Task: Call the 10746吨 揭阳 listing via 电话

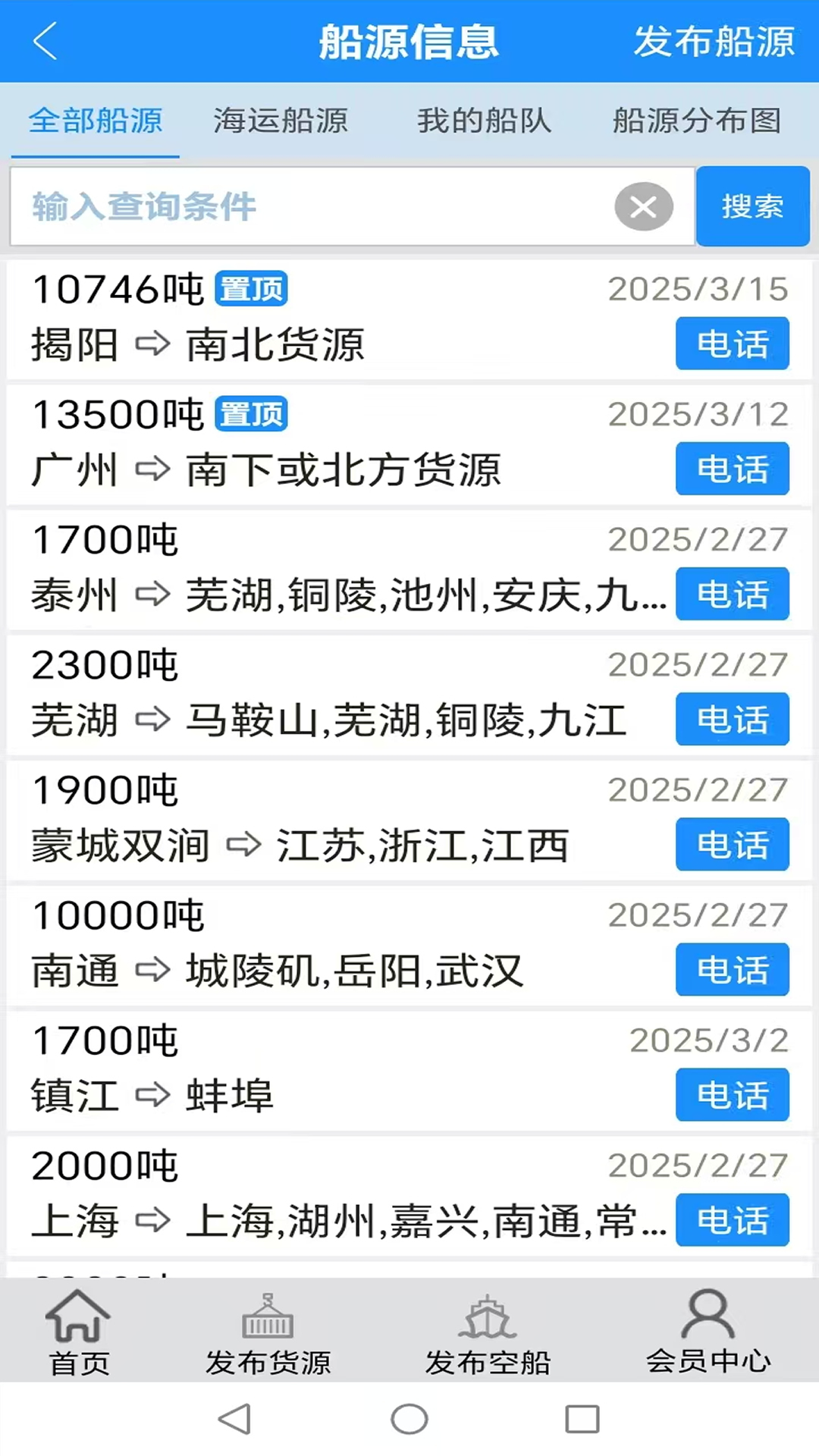Action: (x=732, y=344)
